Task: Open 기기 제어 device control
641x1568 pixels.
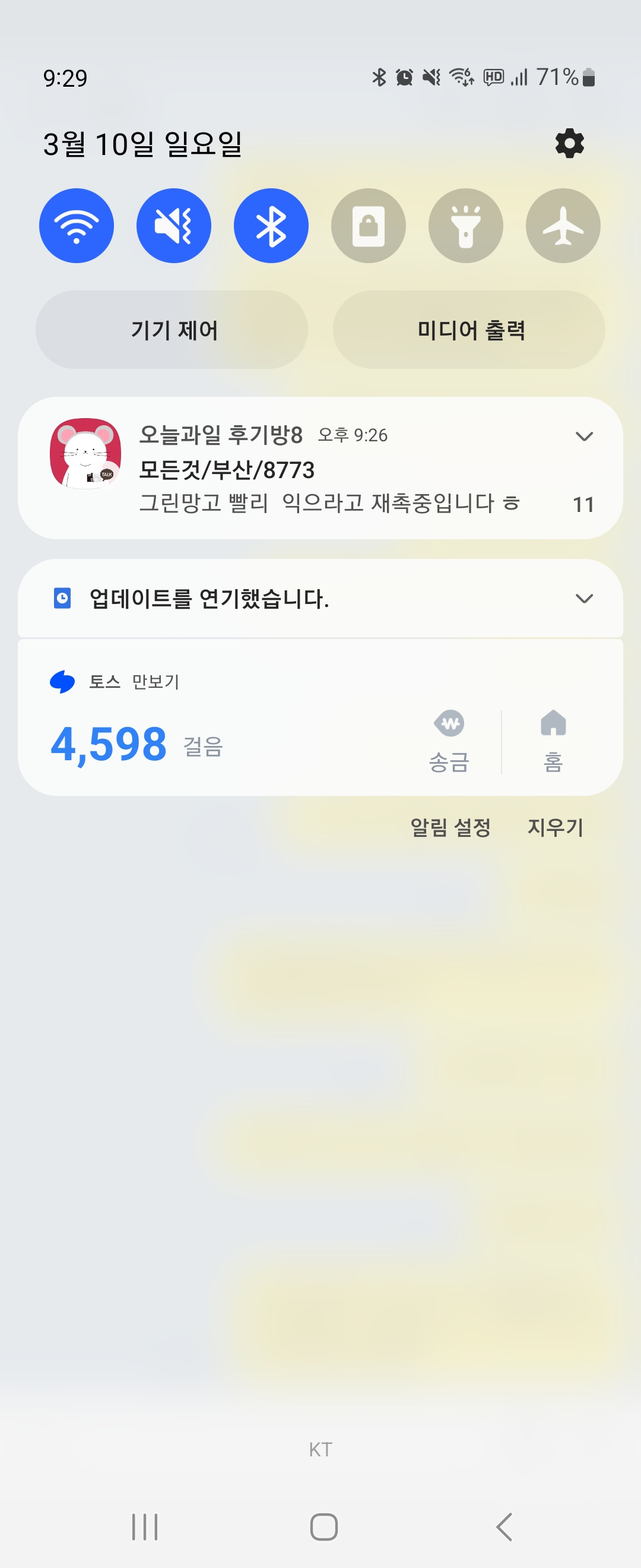Action: point(172,329)
